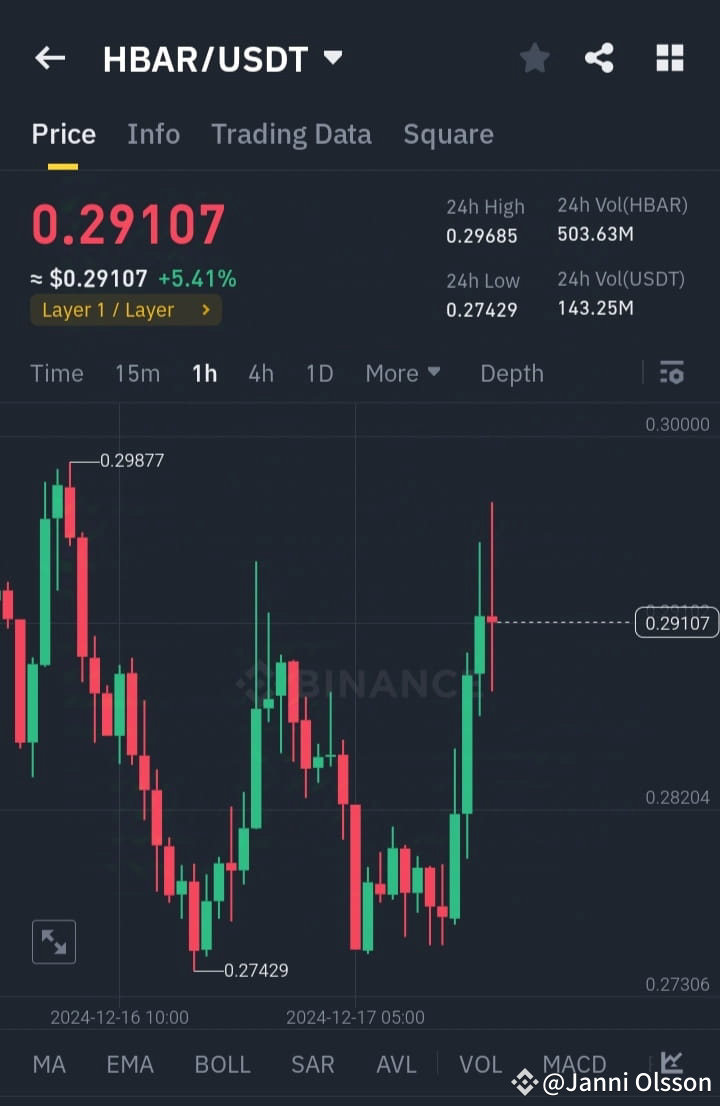Open the Square tab
720x1106 pixels.
(x=448, y=134)
